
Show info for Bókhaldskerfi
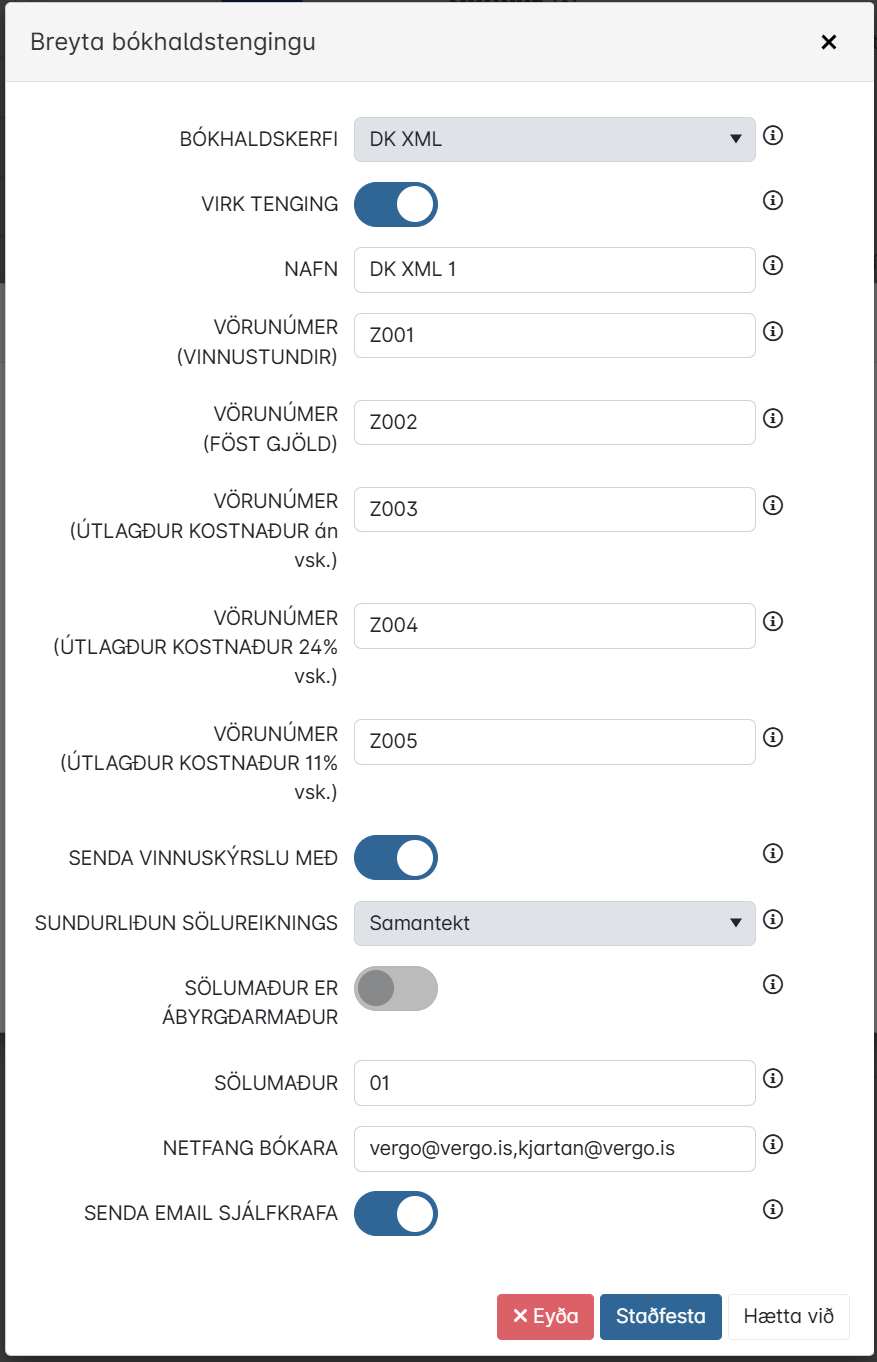pyautogui.click(x=772, y=135)
